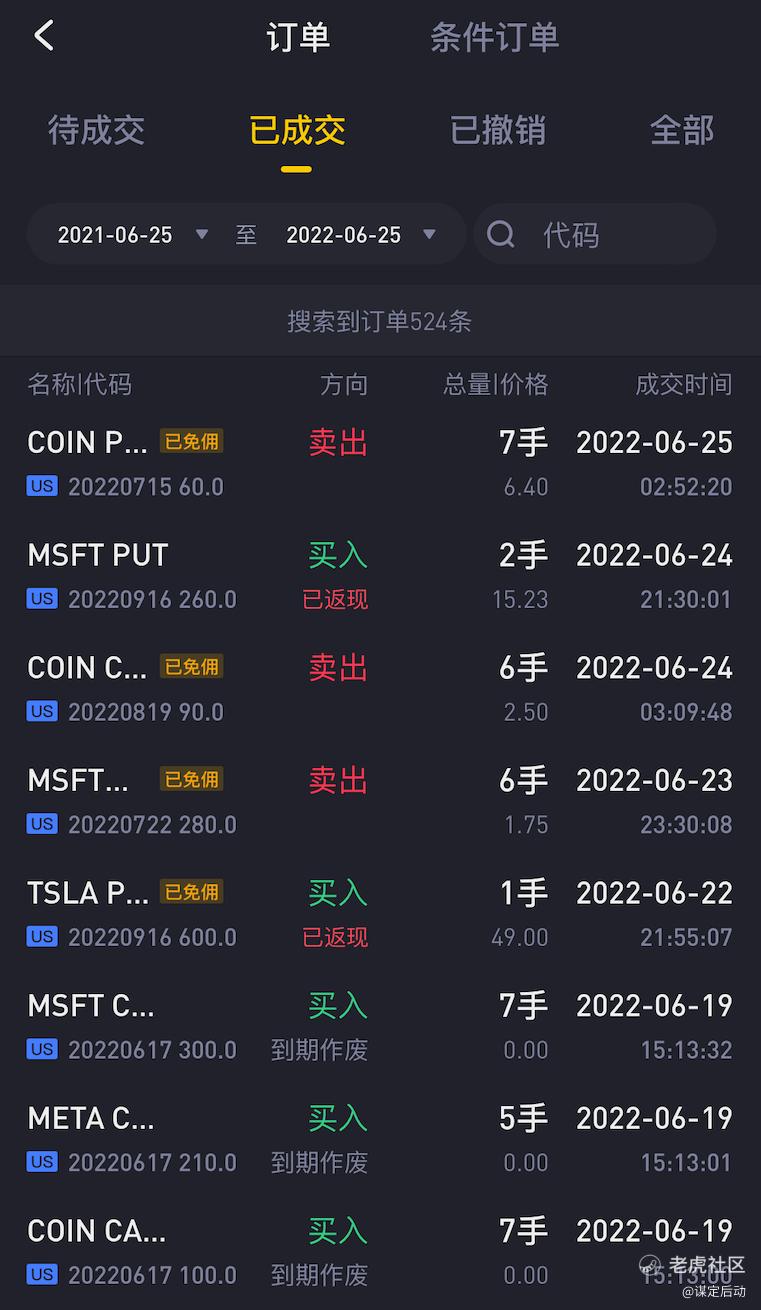View the COIN 20220819 90.0 sell order

pyautogui.click(x=380, y=689)
